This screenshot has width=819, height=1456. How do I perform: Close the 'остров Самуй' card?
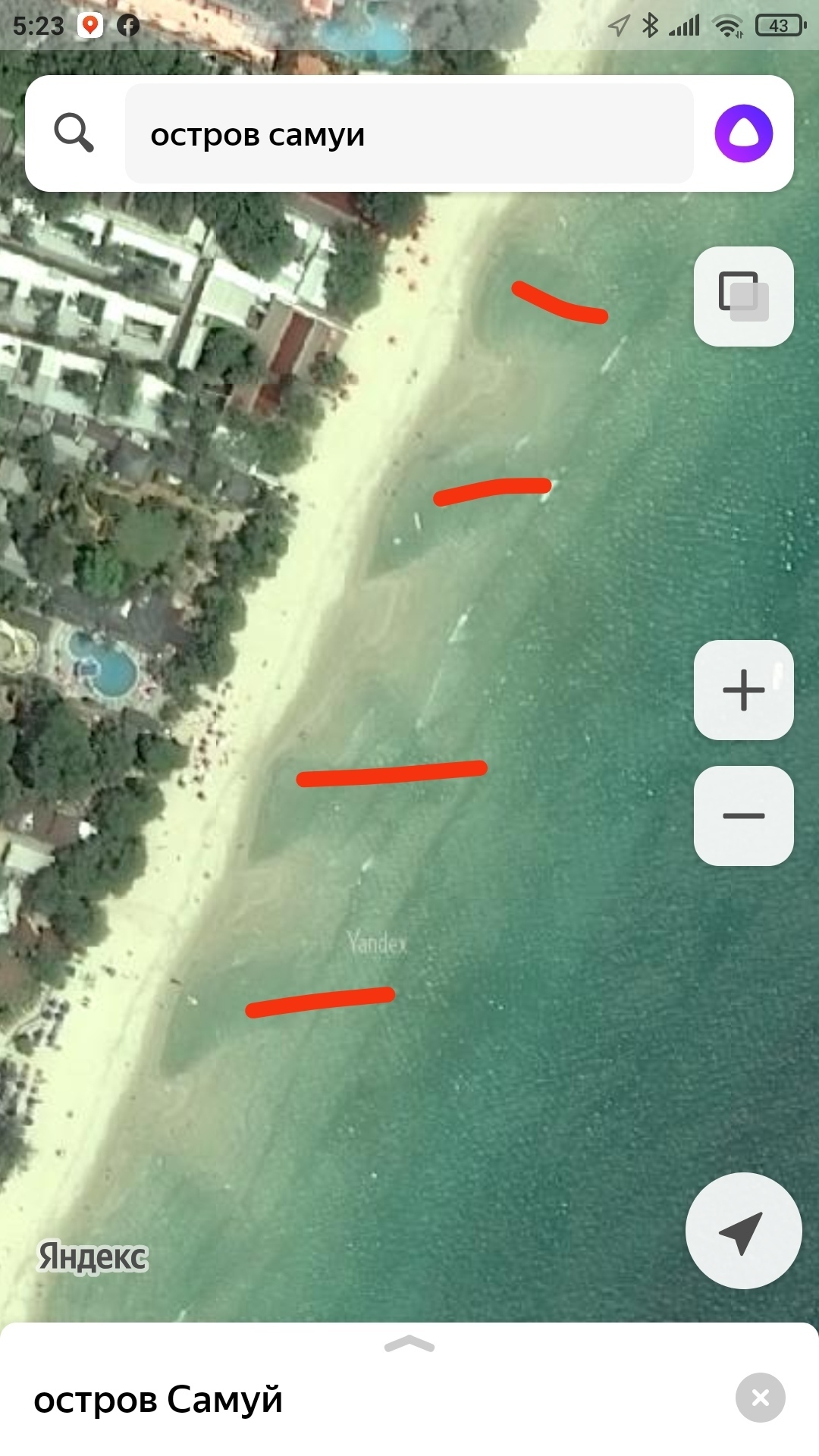pos(760,1398)
